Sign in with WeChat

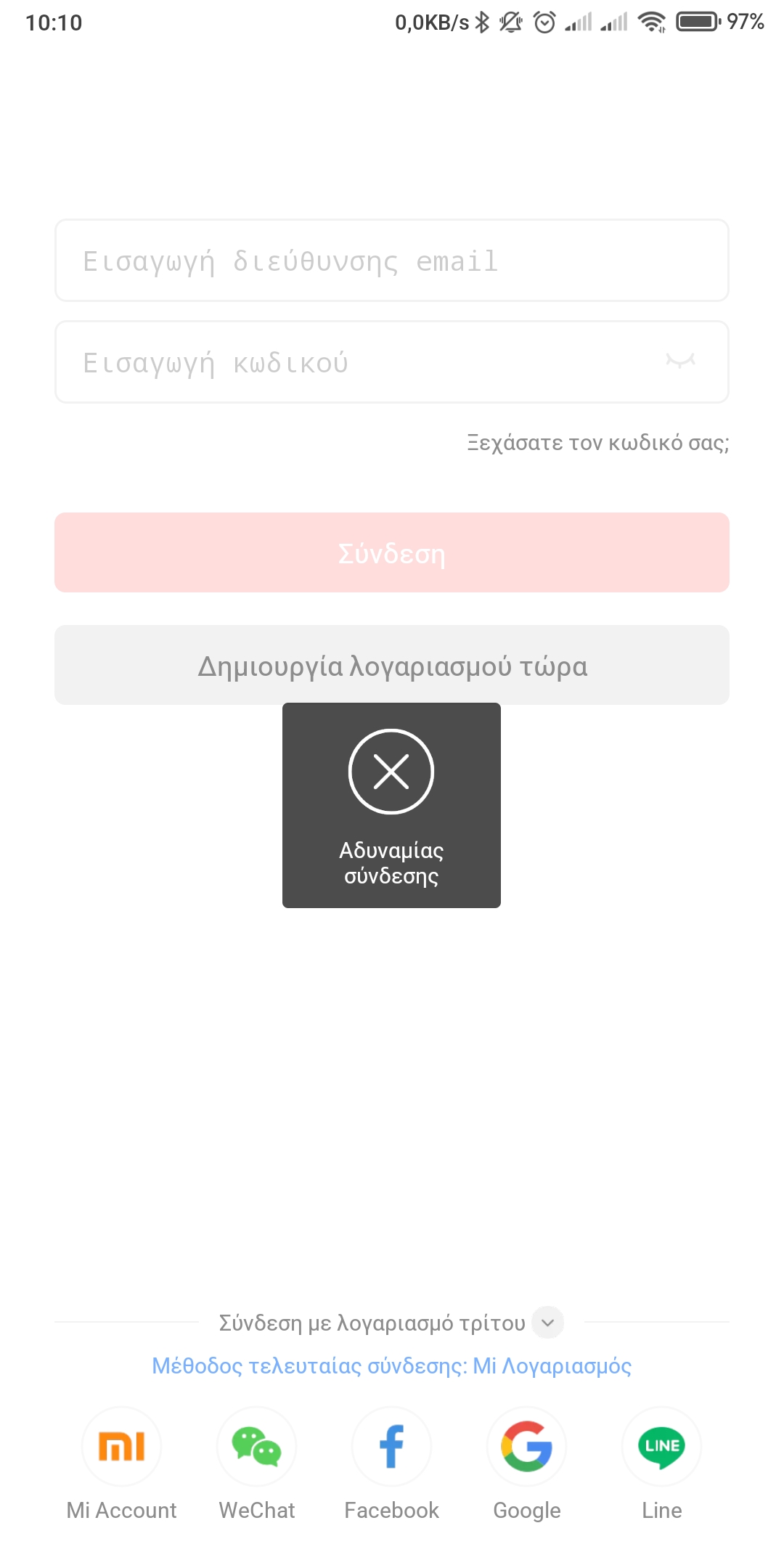(256, 1447)
